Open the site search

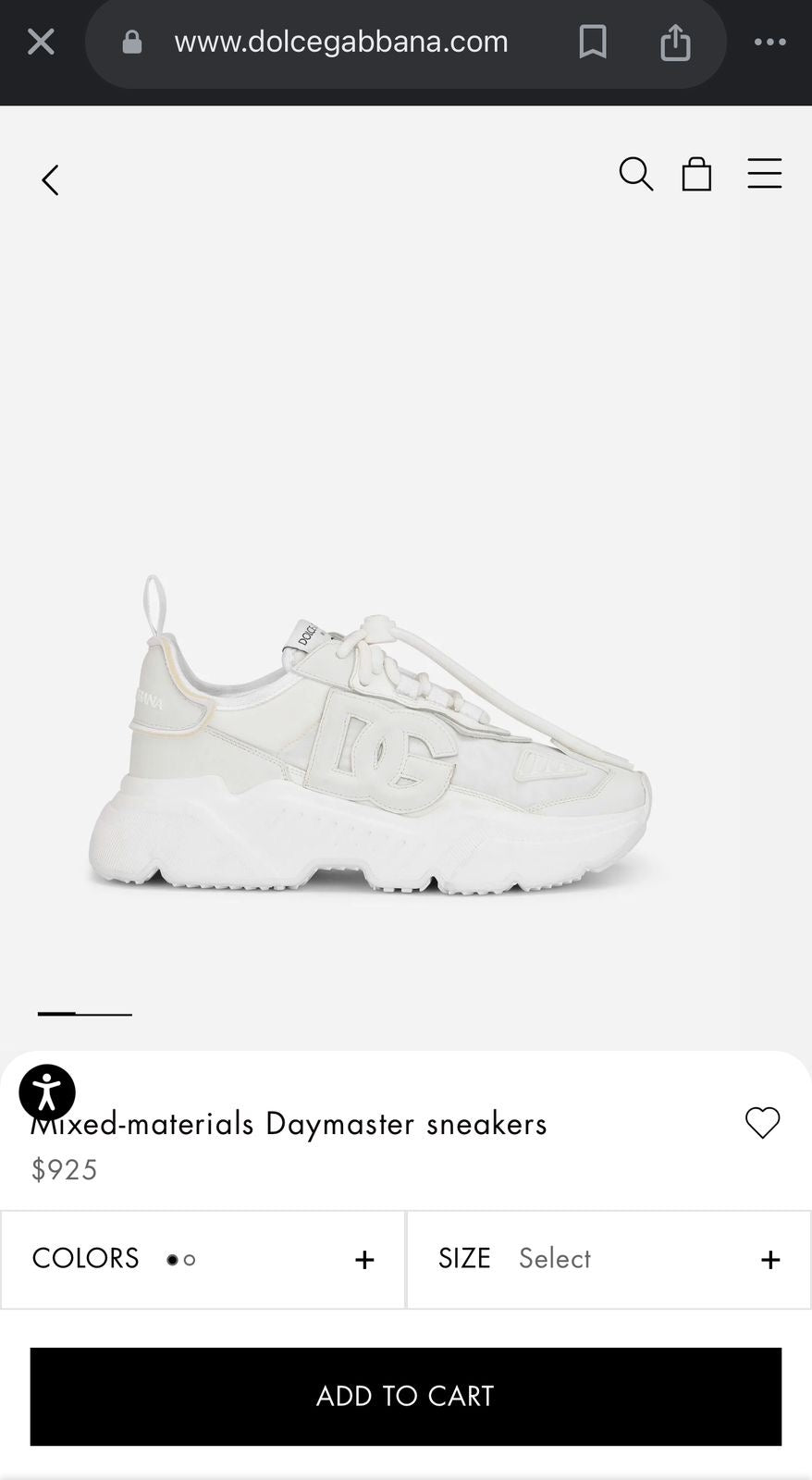click(635, 174)
